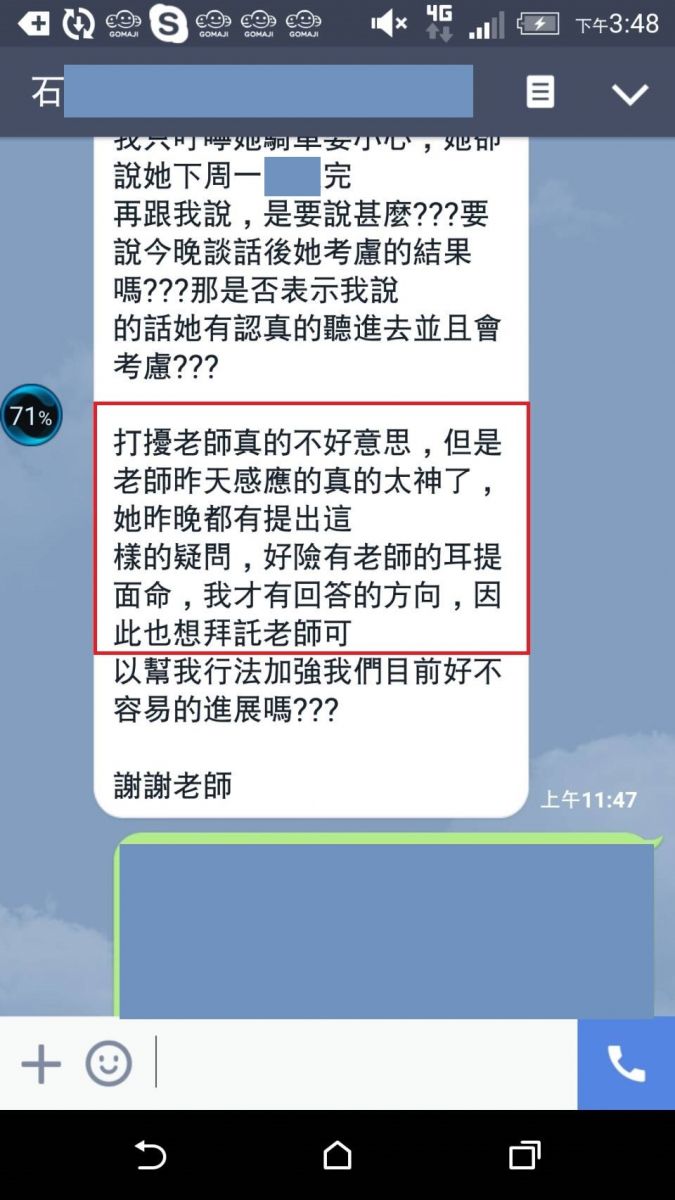
Task: Go to the system home screen
Action: coord(338,1156)
